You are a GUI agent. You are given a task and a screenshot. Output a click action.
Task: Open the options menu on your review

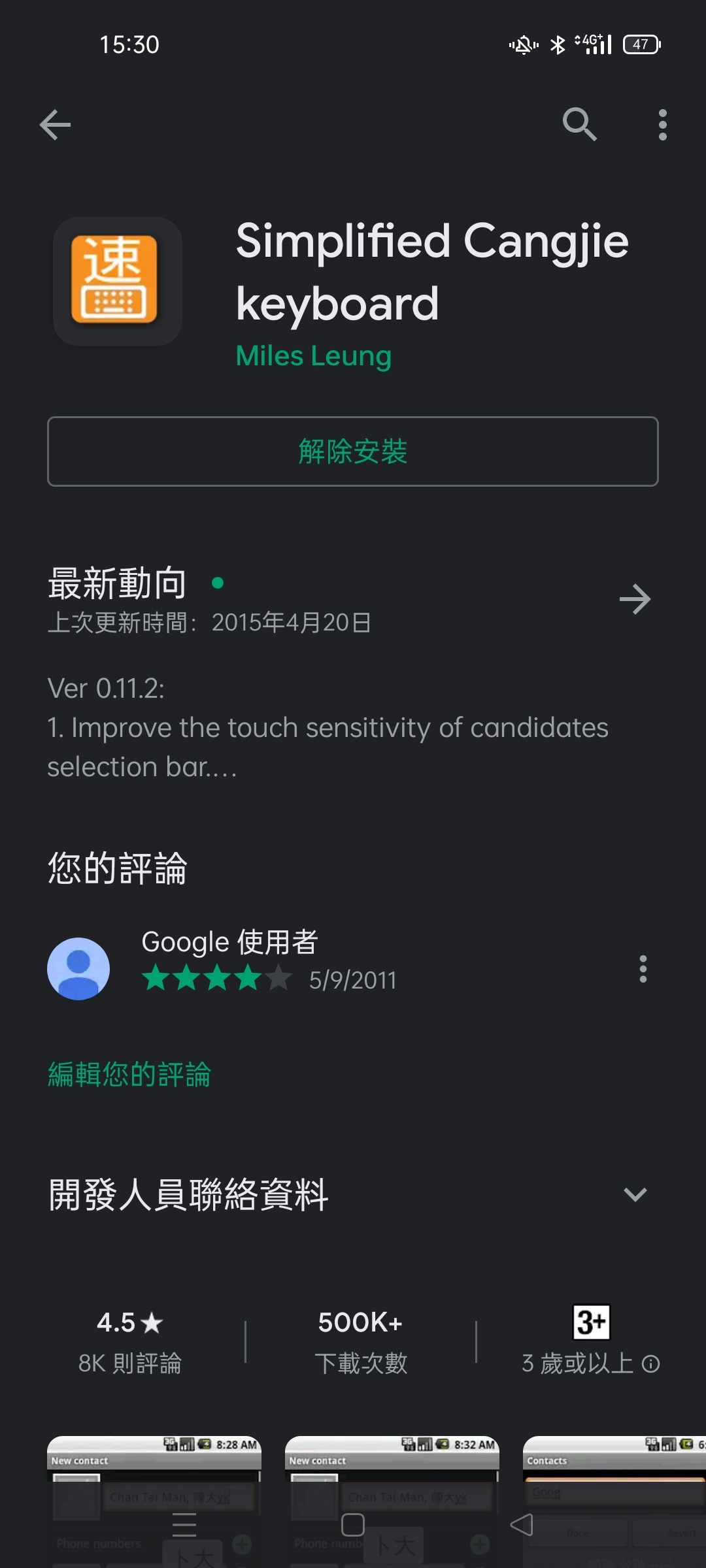[643, 969]
